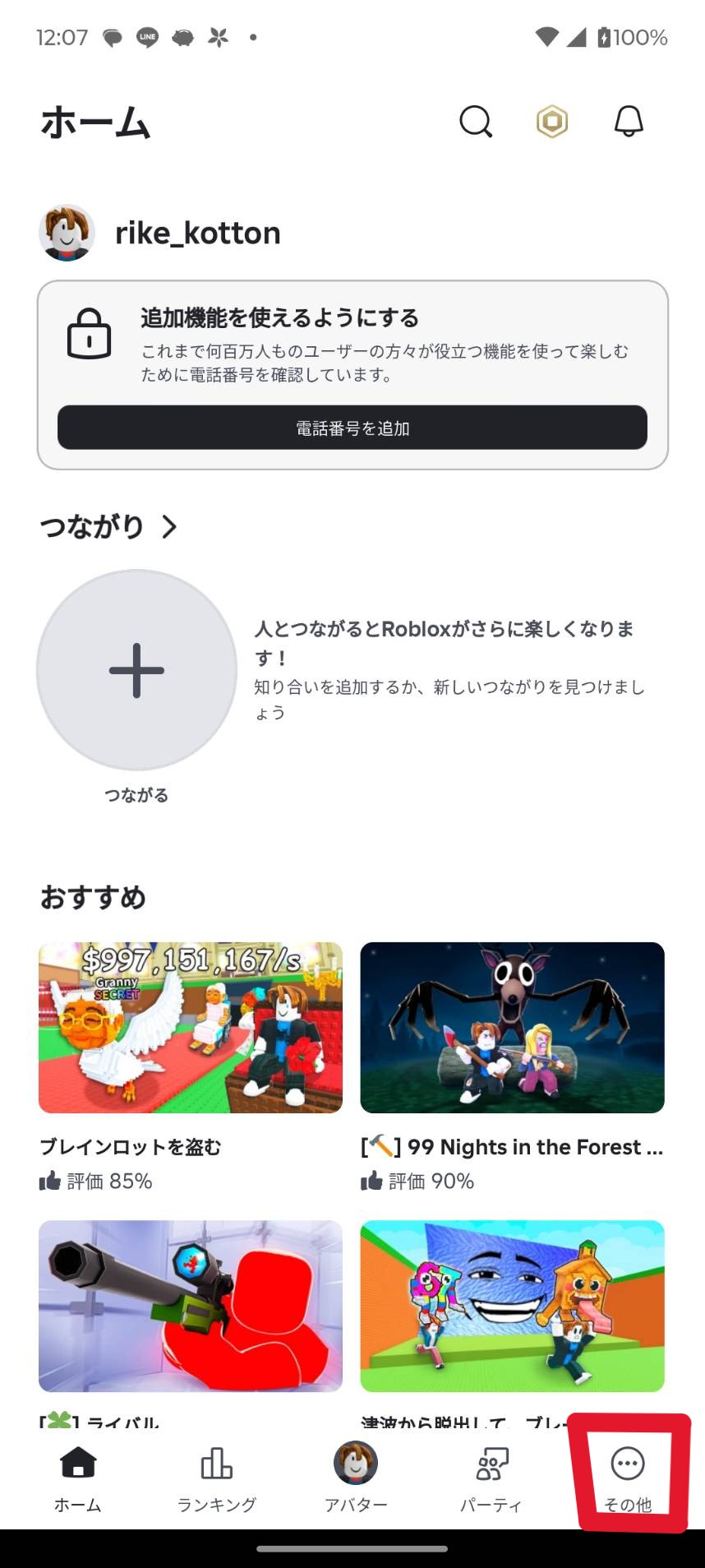The width and height of the screenshot is (705, 1568).
Task: Open the search icon
Action: tap(475, 122)
